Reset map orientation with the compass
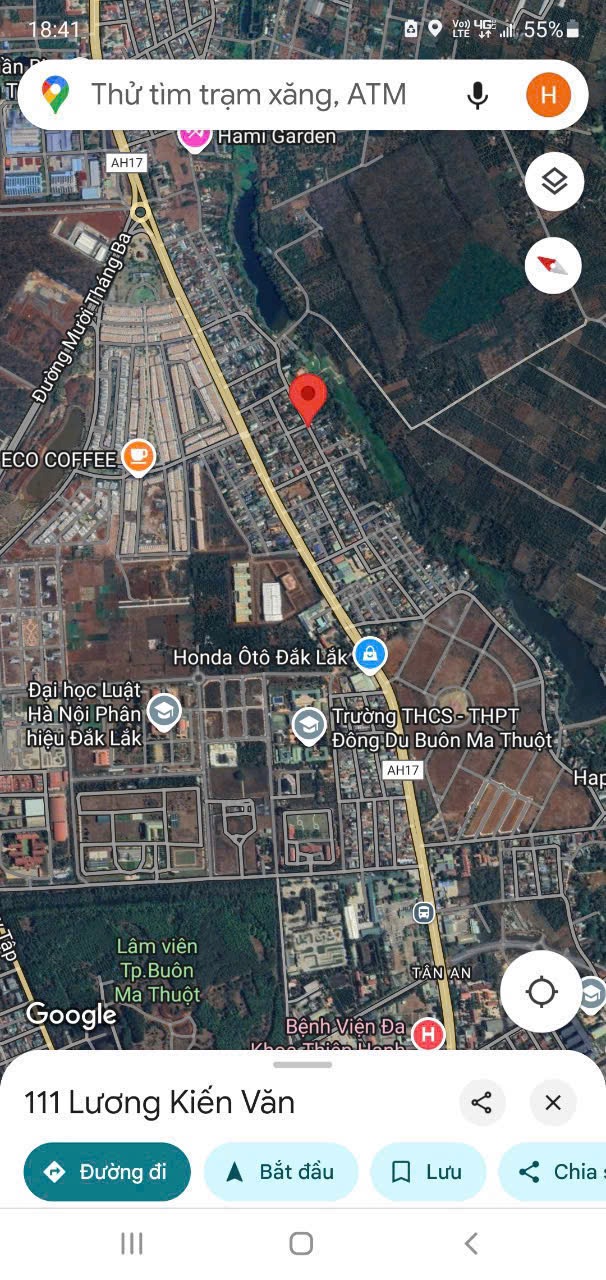 554,265
